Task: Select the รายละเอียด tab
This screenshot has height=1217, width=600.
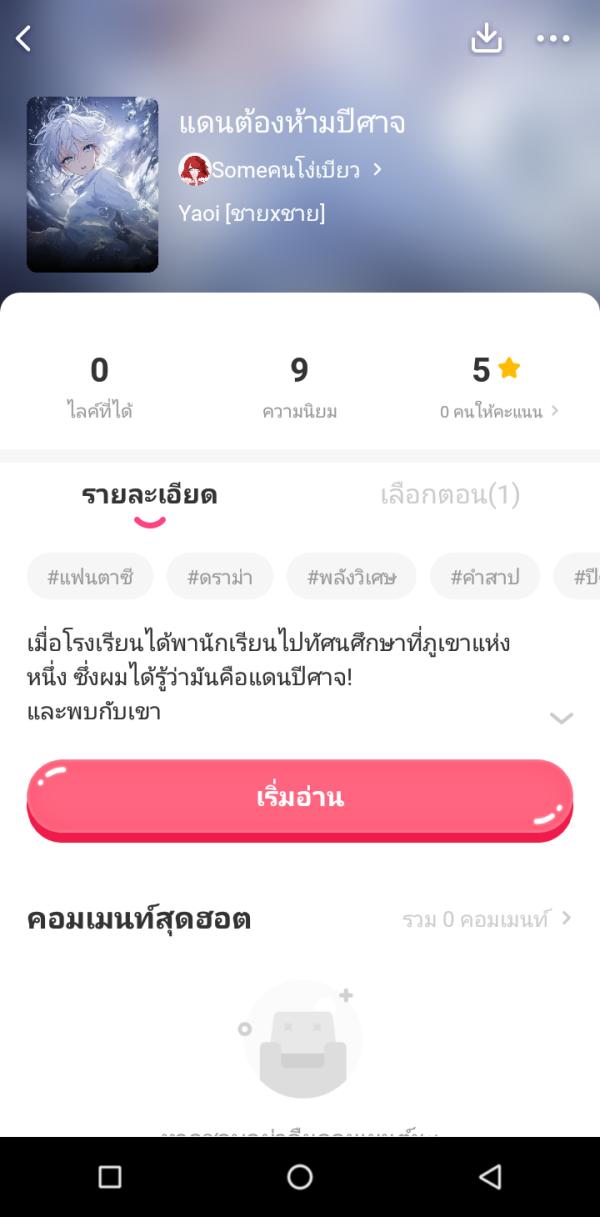Action: 149,495
